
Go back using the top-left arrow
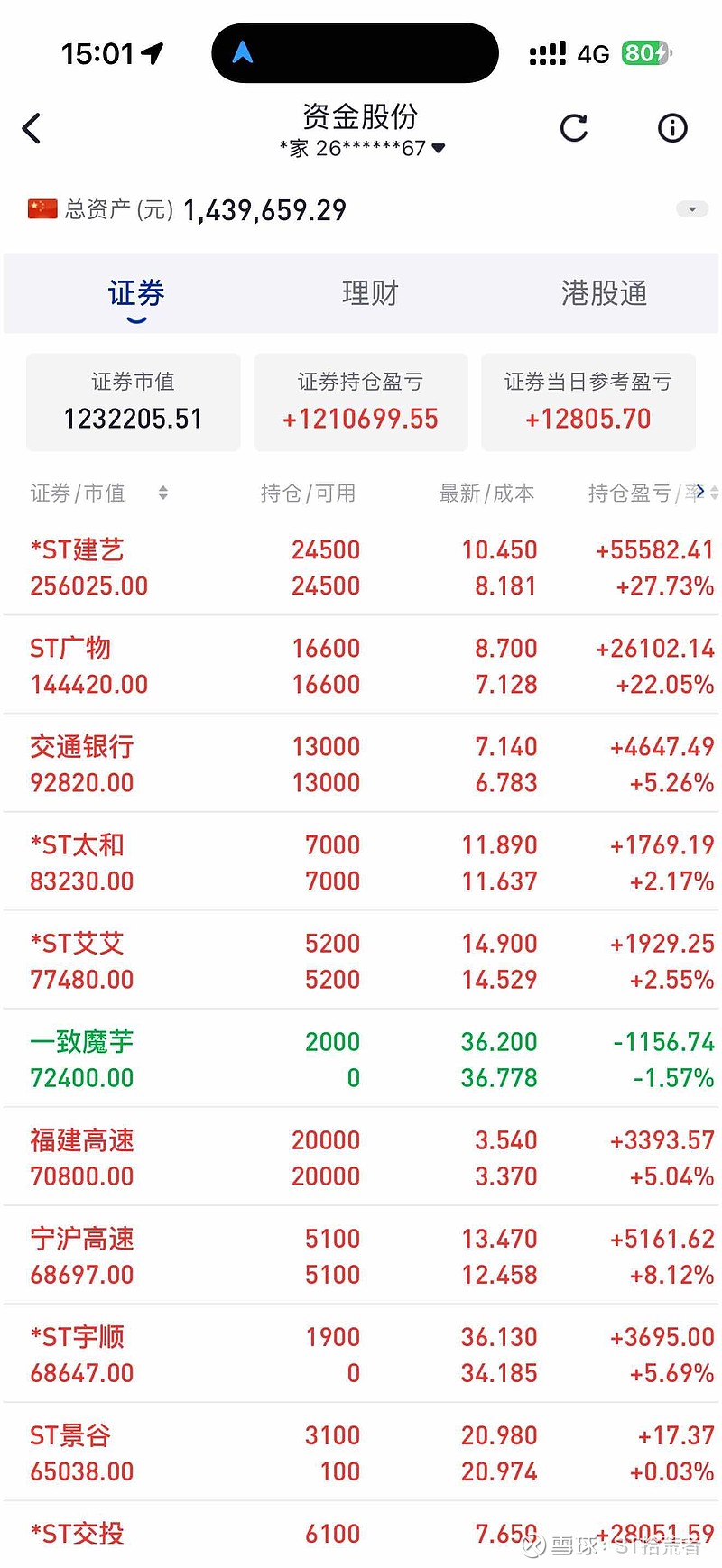click(x=32, y=128)
